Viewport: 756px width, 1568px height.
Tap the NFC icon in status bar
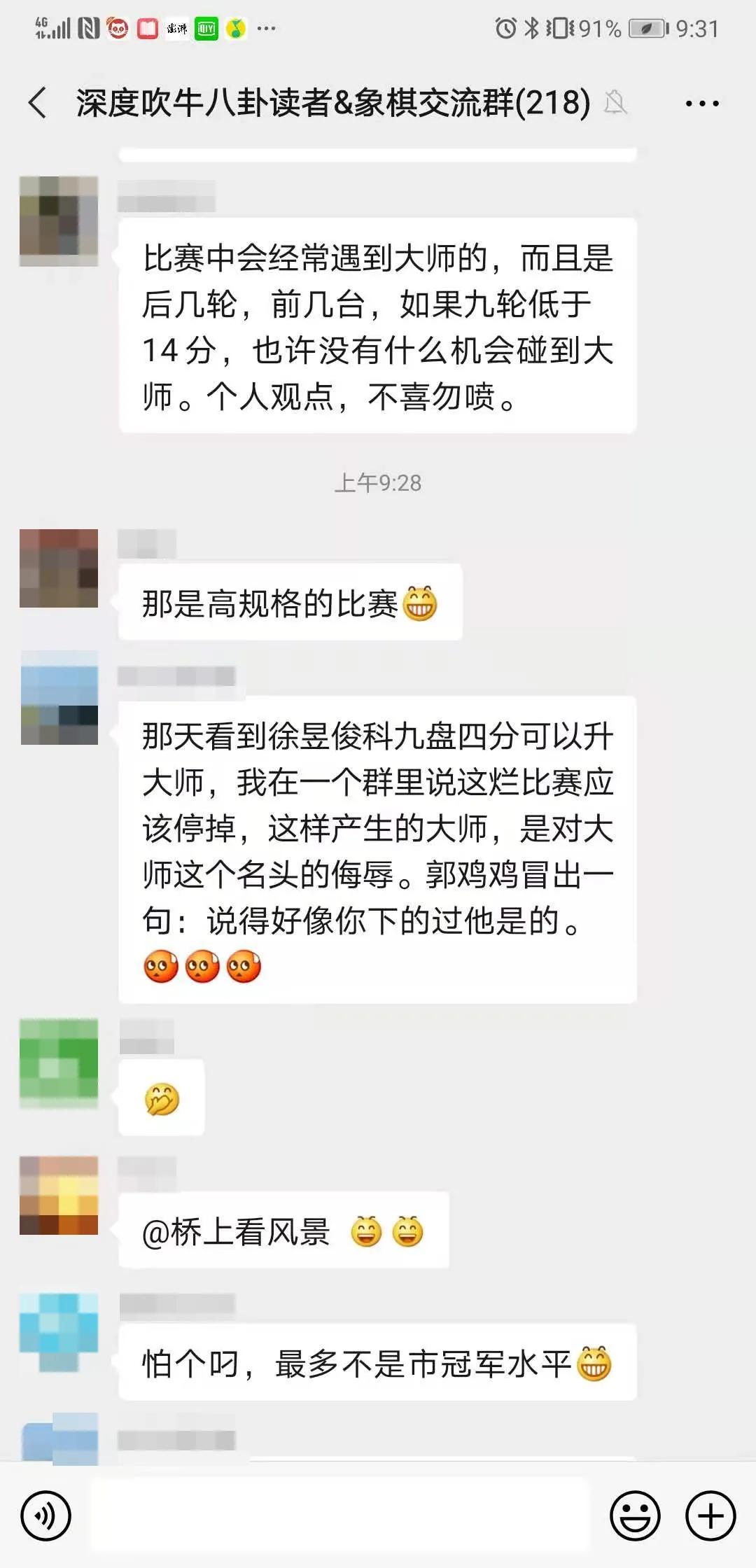coord(87,28)
